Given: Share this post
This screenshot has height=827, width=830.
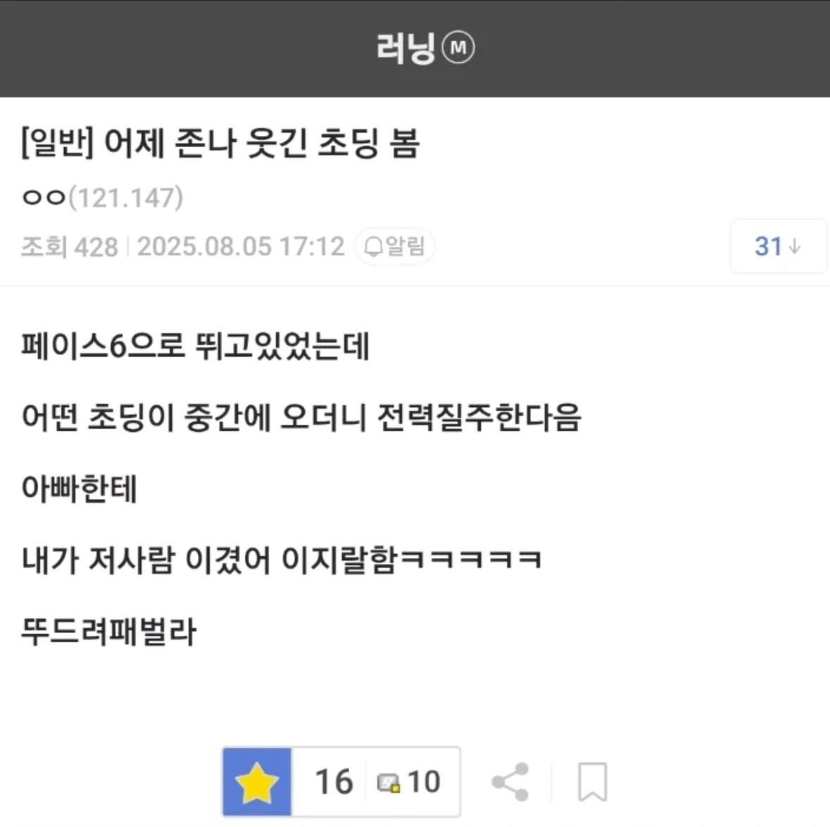Looking at the screenshot, I should click(511, 782).
